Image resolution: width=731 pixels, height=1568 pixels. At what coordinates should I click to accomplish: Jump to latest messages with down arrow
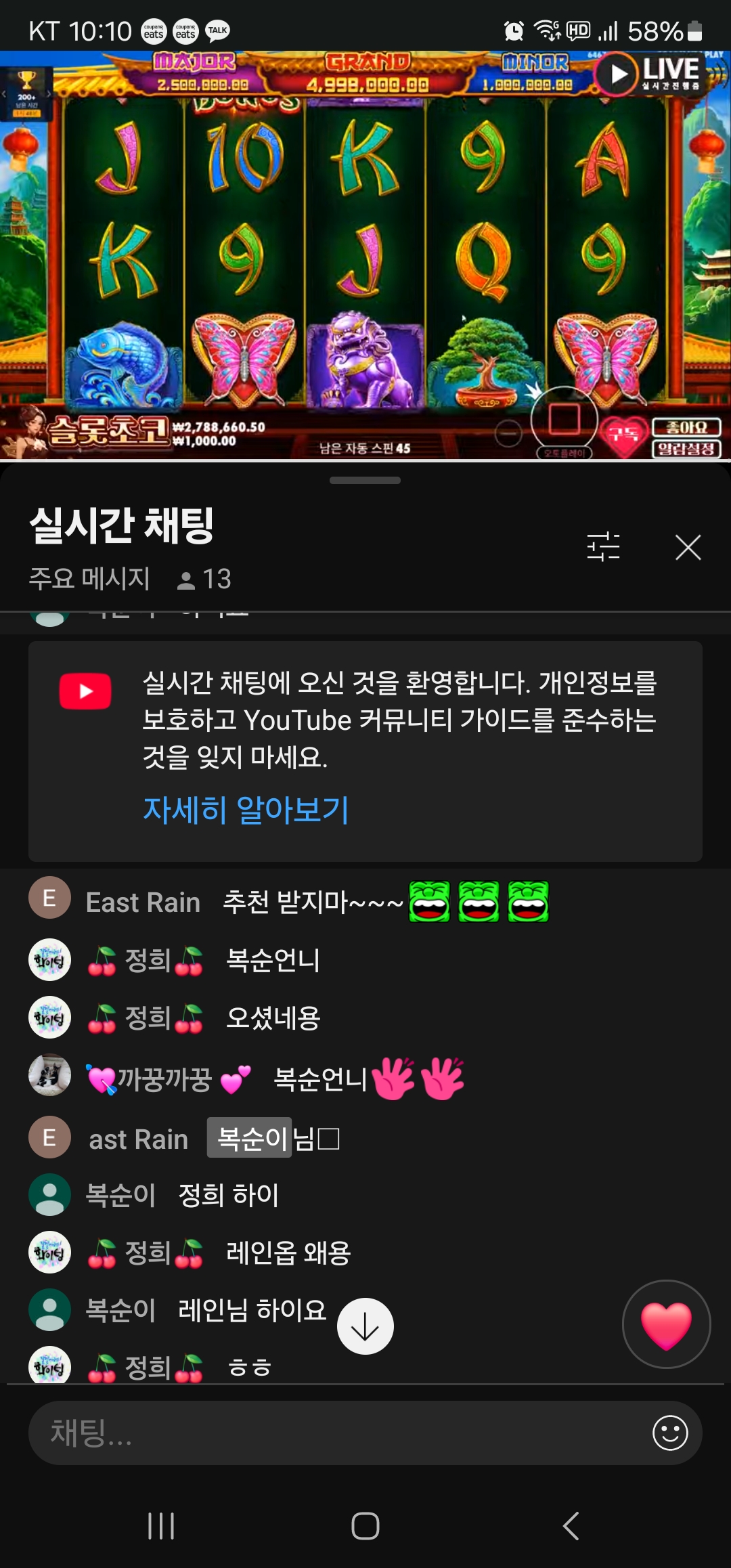point(365,1326)
